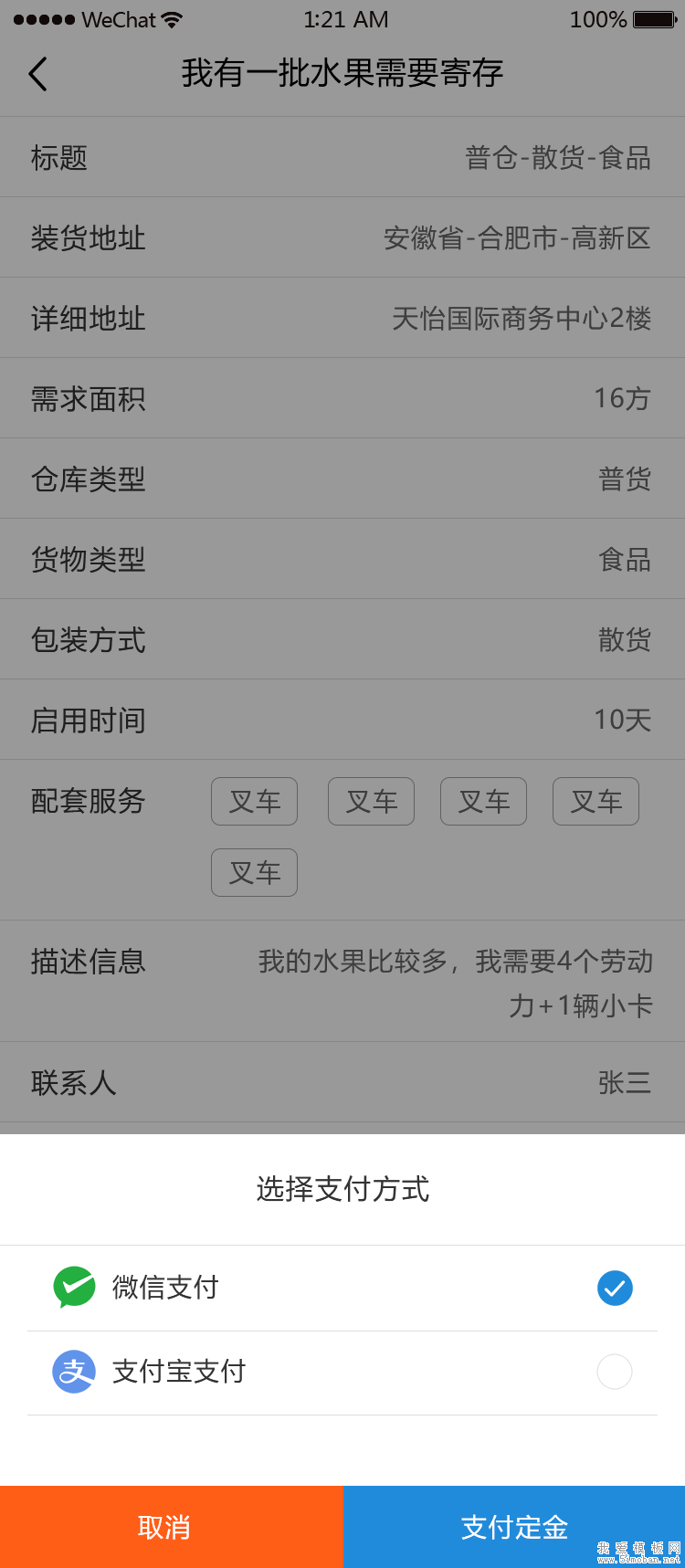Viewport: 685px width, 1568px height.
Task: Tap the 选择支付方式 dialog header
Action: pos(342,1189)
